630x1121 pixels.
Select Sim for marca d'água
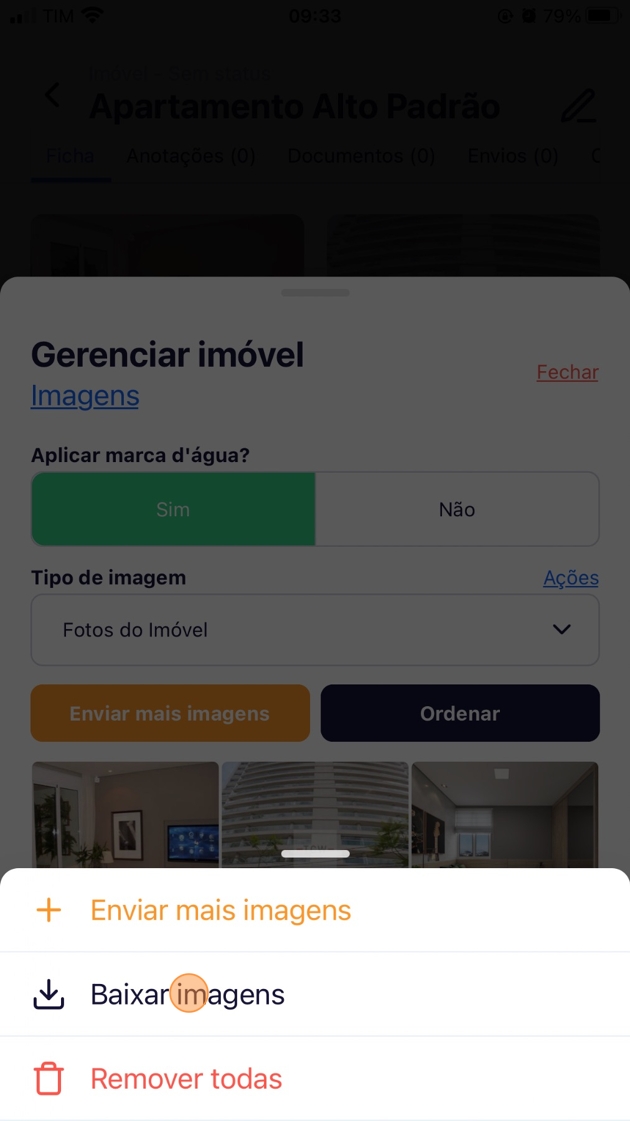(x=173, y=510)
